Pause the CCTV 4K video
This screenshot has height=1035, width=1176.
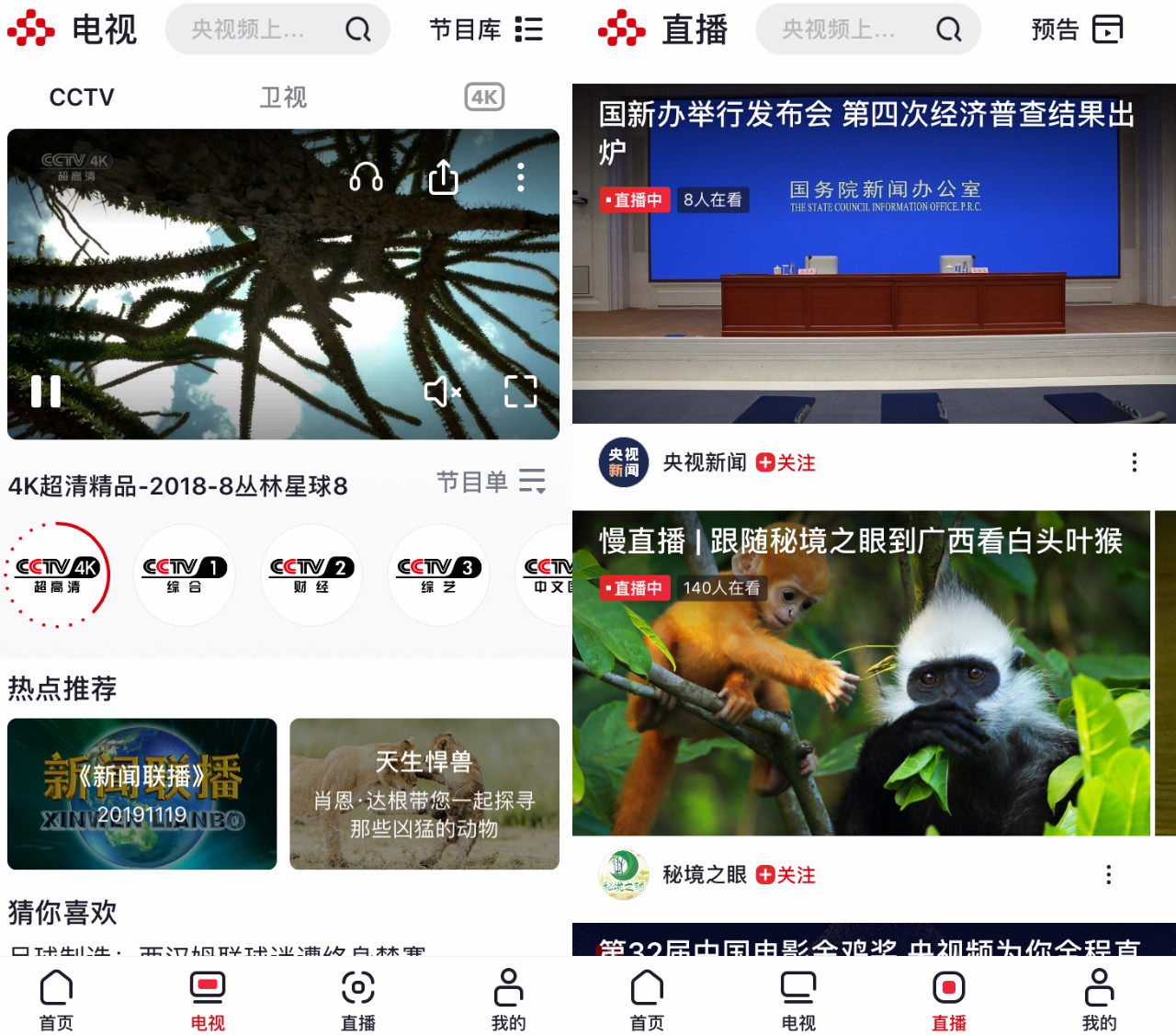(46, 392)
